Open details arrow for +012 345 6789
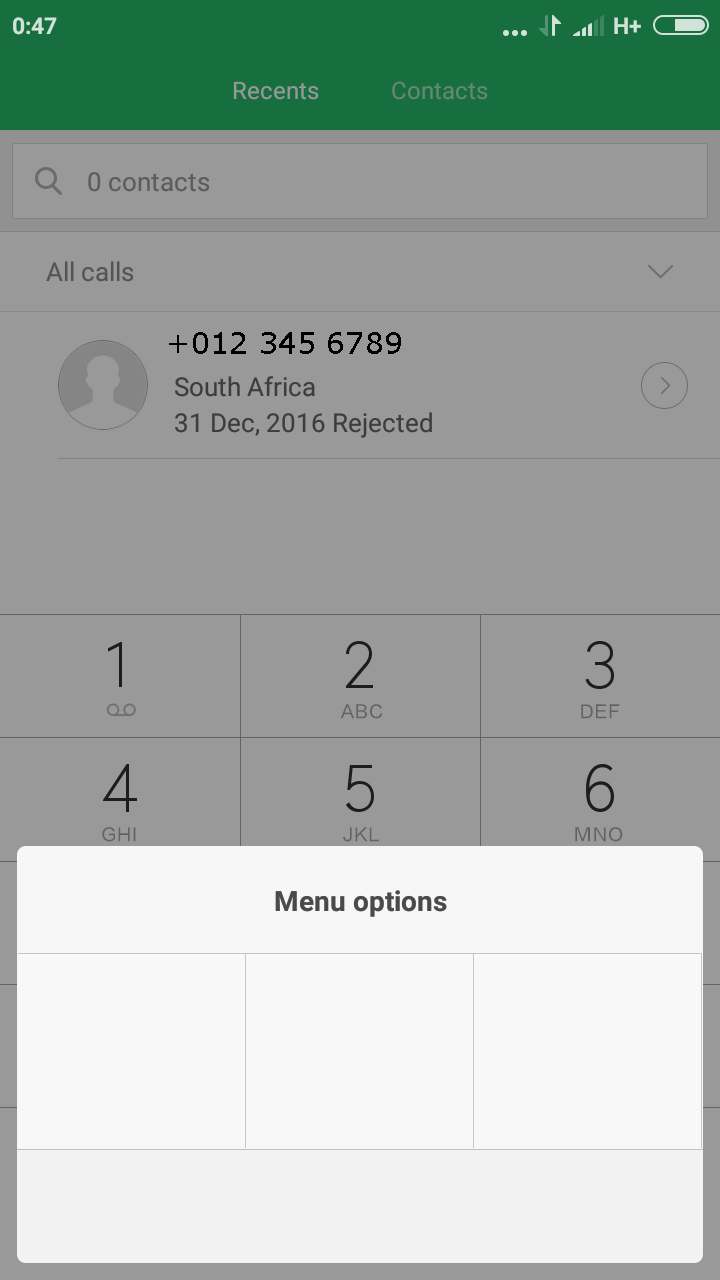 point(664,385)
